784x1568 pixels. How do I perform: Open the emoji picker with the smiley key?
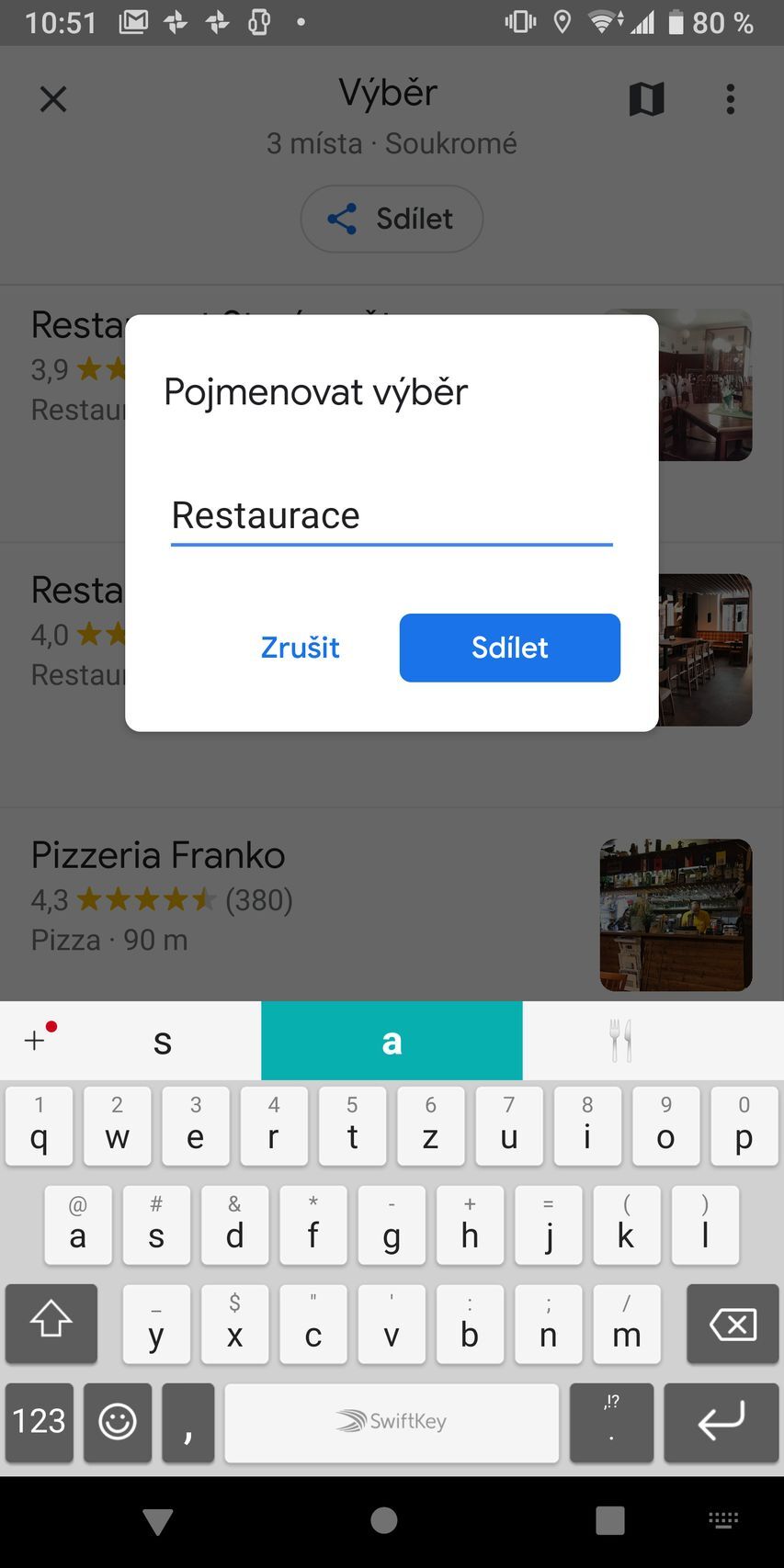tap(117, 1423)
